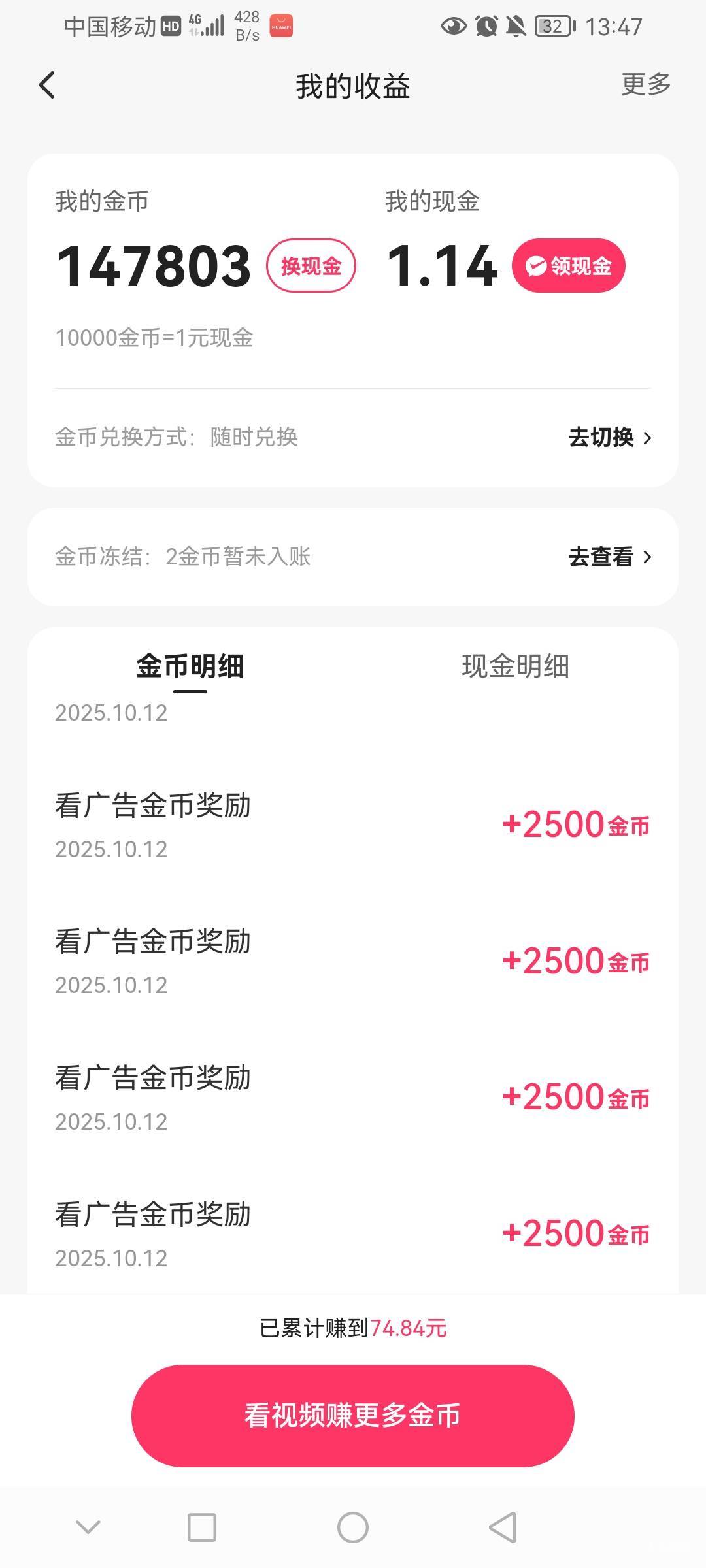Go to the system home screen
The height and width of the screenshot is (1568, 706).
tap(353, 1527)
